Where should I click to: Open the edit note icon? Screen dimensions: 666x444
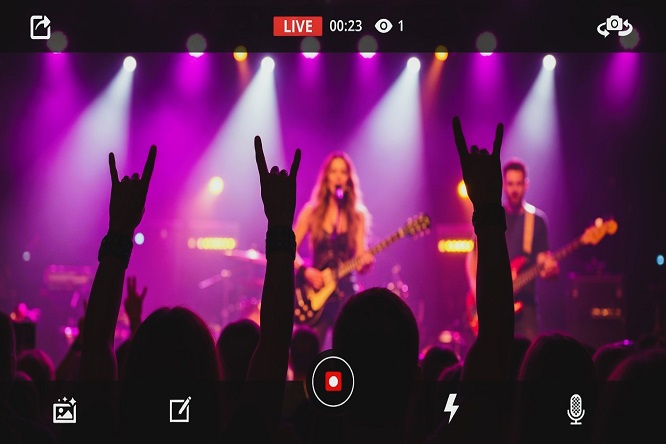(180, 409)
